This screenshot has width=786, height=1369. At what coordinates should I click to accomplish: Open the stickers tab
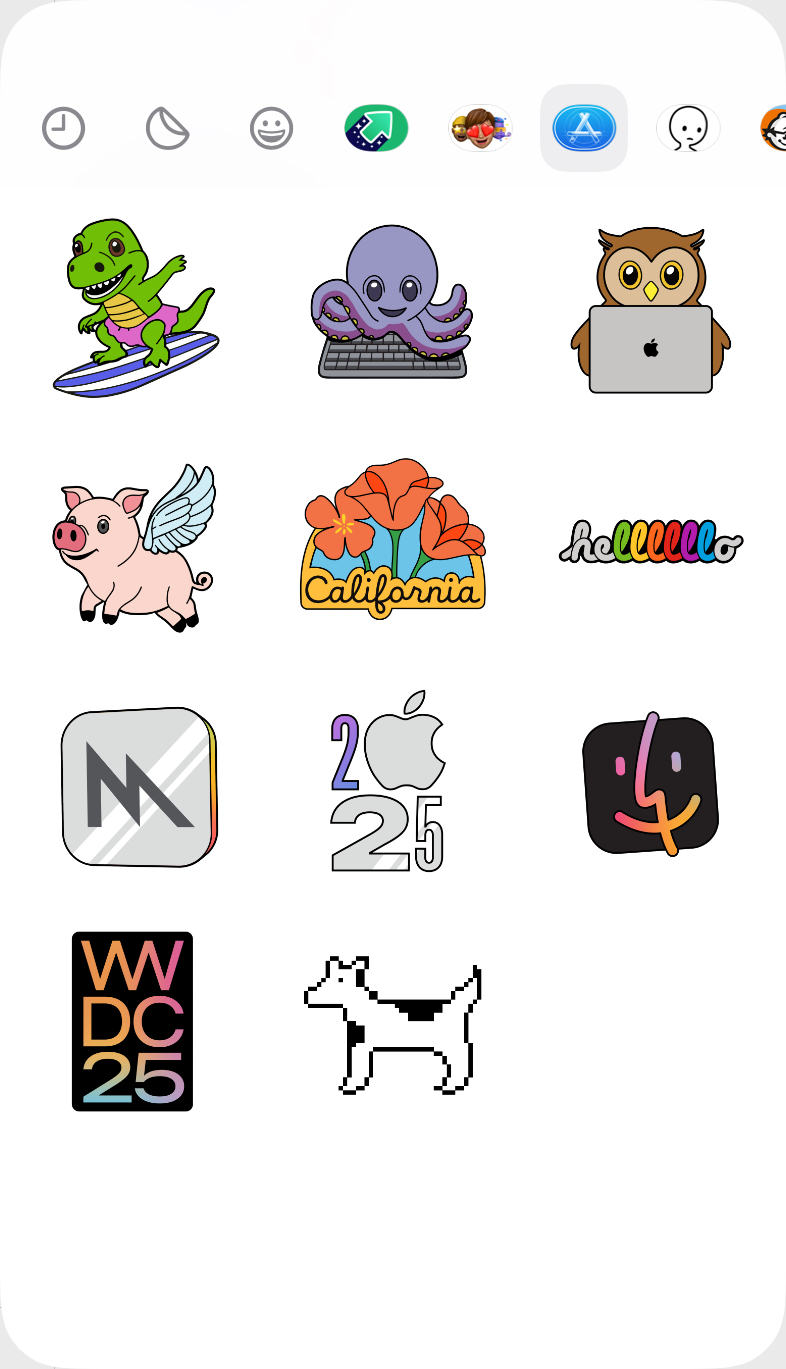click(x=168, y=128)
